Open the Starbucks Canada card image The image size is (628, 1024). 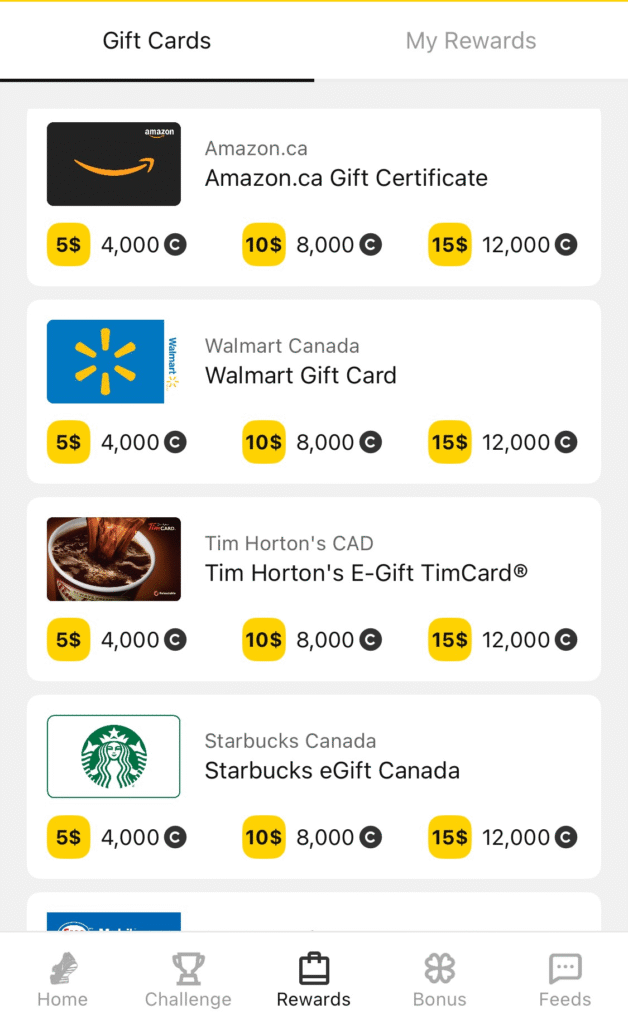click(114, 756)
